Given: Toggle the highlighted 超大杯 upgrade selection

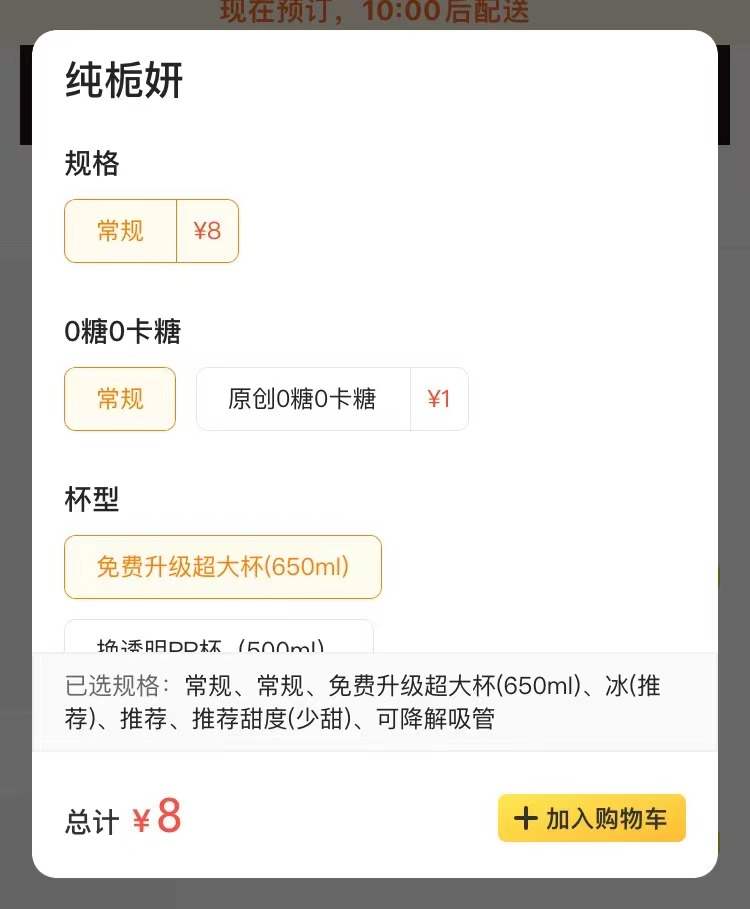Looking at the screenshot, I should click(x=222, y=566).
